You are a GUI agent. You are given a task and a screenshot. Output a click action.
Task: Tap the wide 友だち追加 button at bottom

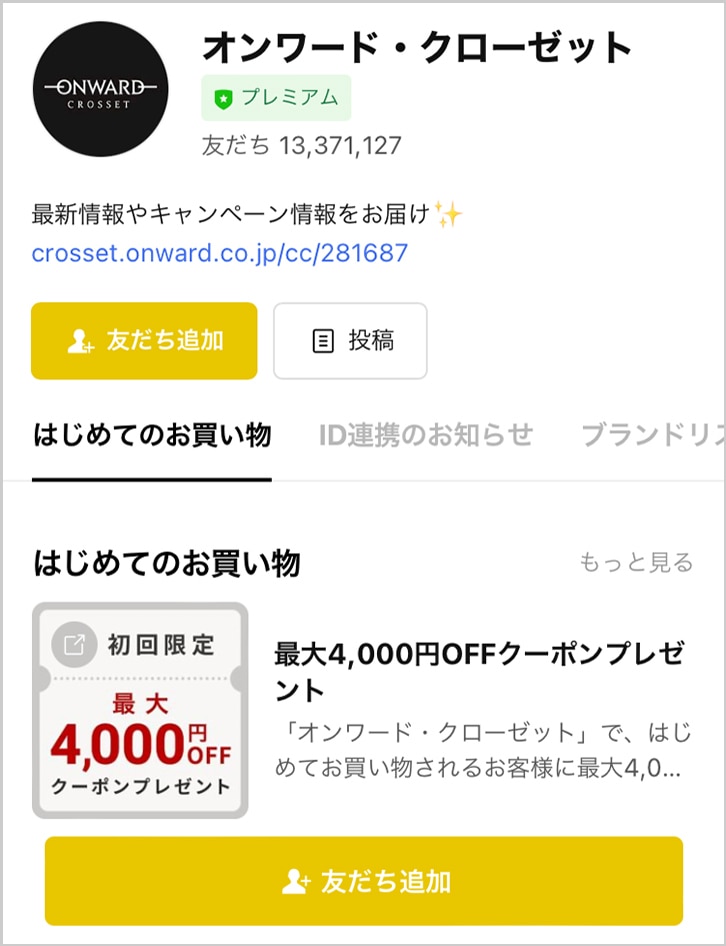[x=364, y=881]
